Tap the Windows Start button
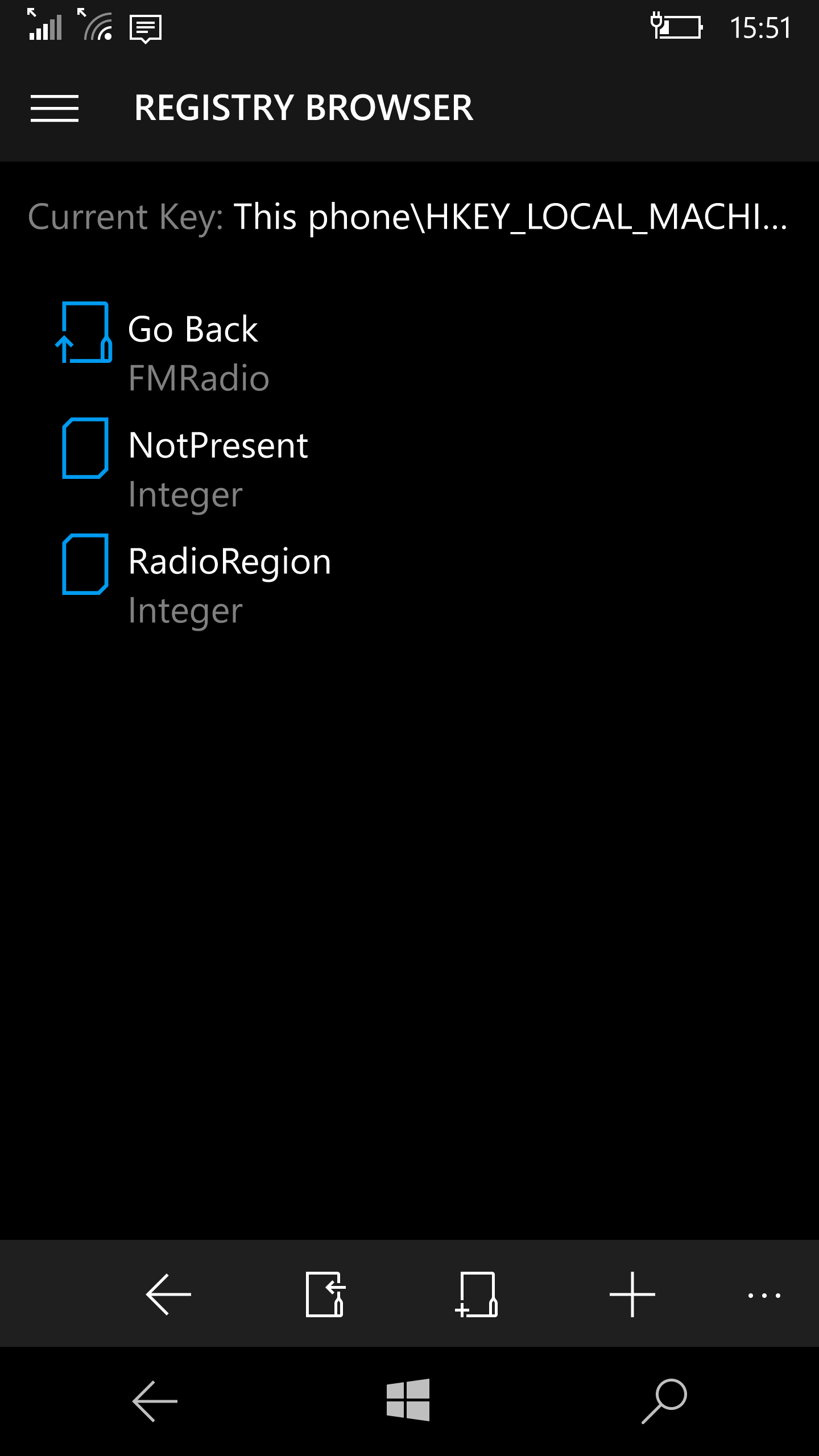 408,1400
